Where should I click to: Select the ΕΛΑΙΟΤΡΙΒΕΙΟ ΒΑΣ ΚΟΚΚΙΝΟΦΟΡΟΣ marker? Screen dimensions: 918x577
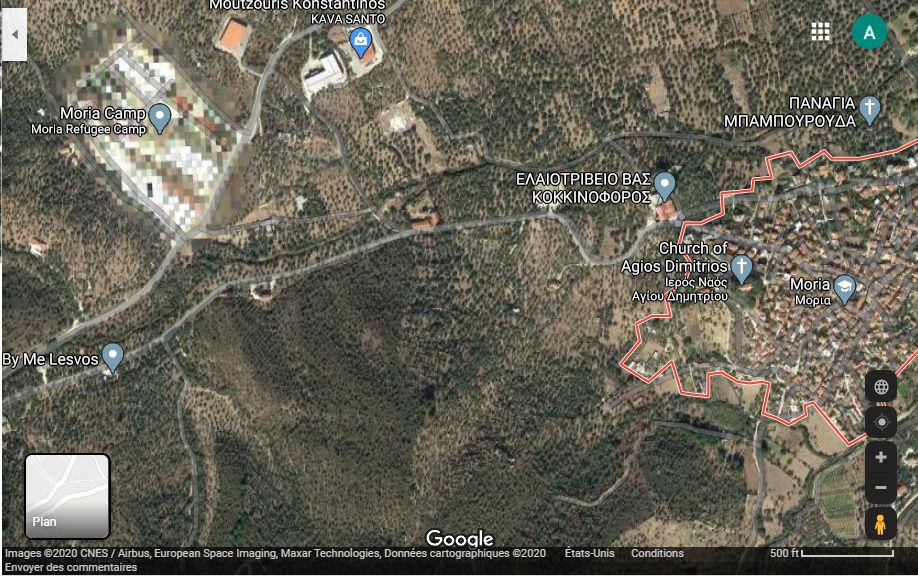pyautogui.click(x=664, y=185)
